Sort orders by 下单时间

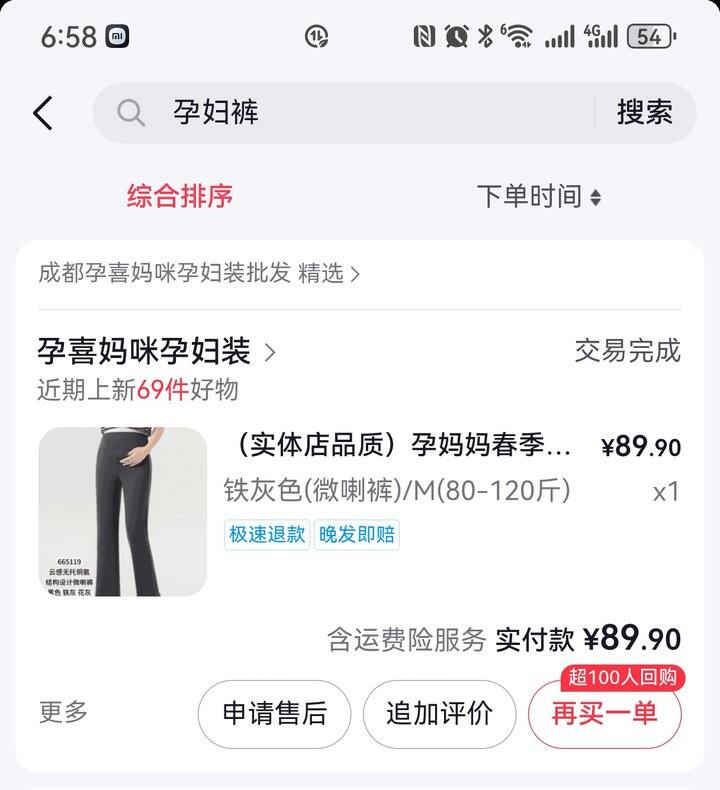538,196
